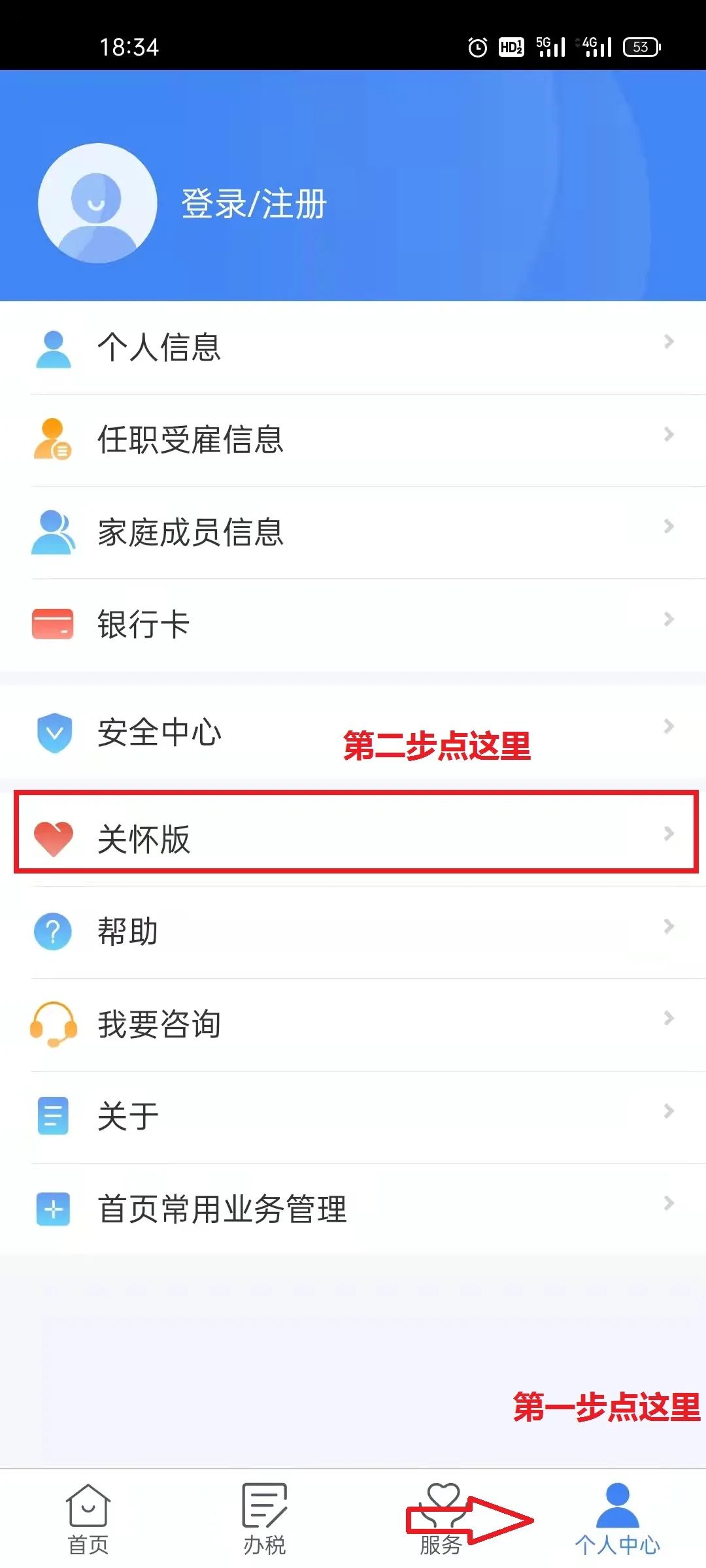
Task: Select 关怀版 mode
Action: 353,839
